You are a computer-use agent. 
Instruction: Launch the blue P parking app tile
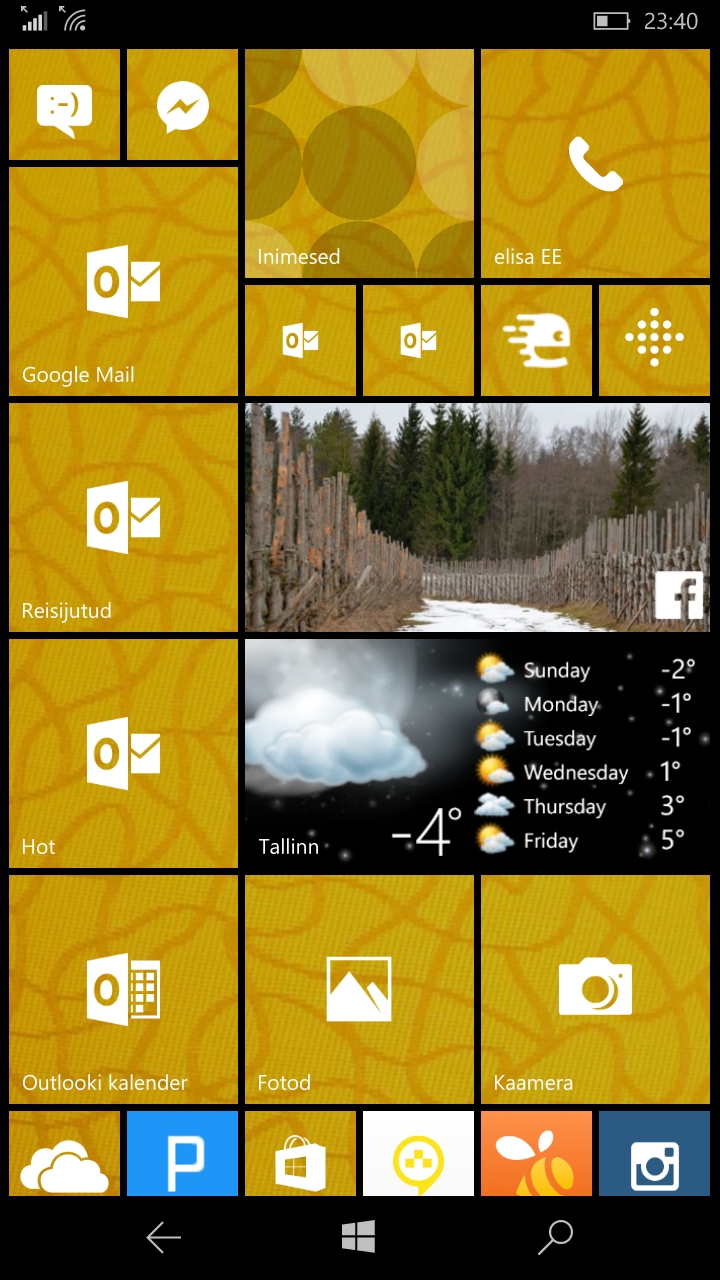[x=182, y=1154]
